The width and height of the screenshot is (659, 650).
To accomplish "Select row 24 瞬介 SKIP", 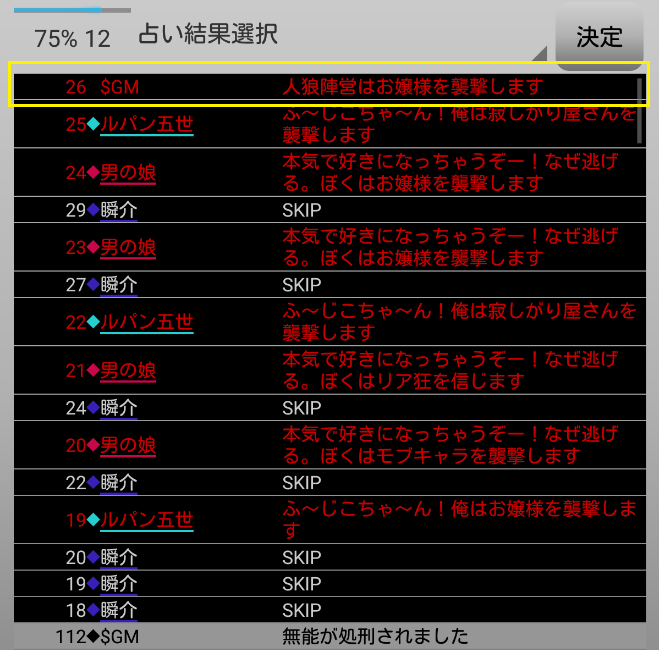I will (x=328, y=408).
